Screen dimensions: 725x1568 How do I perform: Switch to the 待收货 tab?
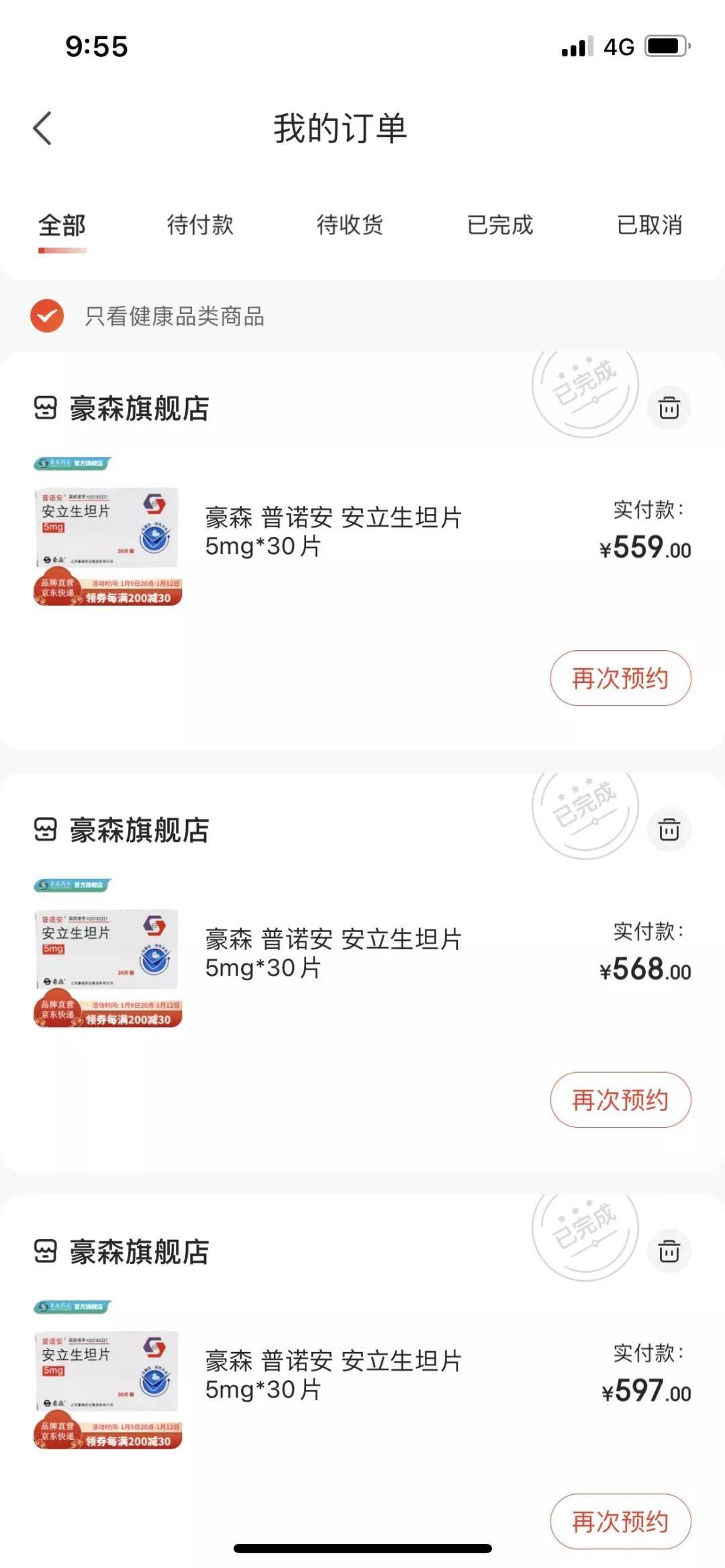pos(350,225)
